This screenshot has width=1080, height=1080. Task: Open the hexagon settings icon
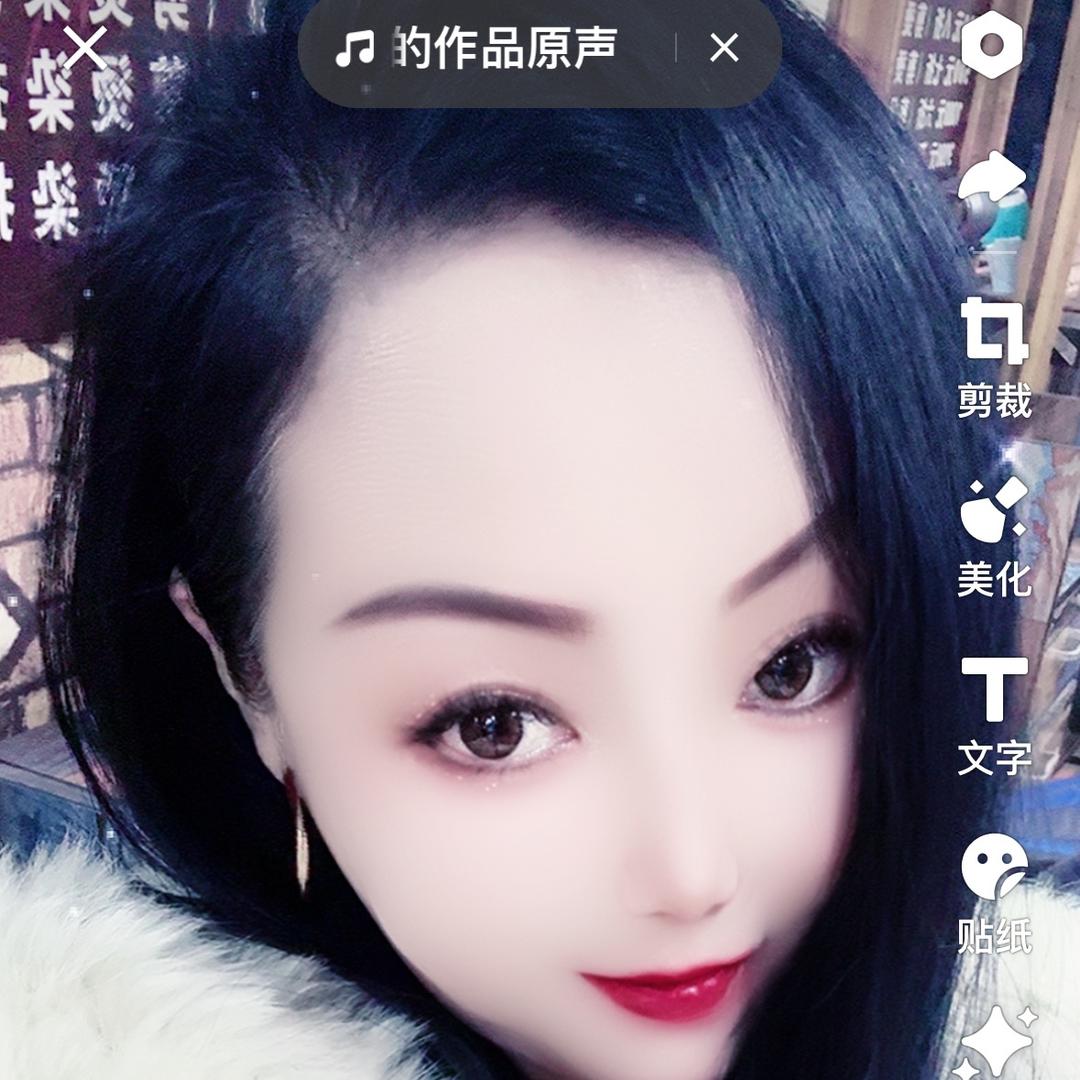pos(992,47)
